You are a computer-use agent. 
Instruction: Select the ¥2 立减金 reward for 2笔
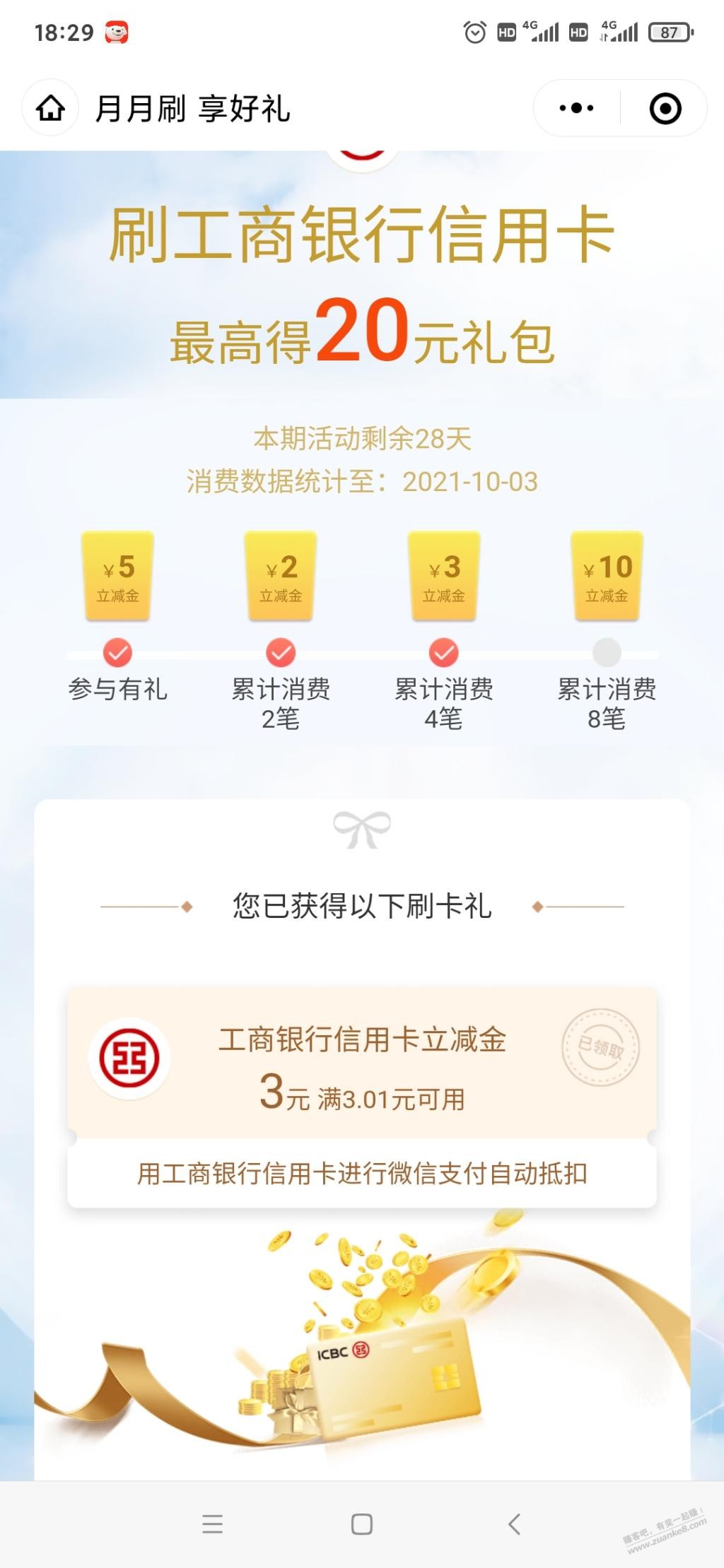click(x=281, y=576)
